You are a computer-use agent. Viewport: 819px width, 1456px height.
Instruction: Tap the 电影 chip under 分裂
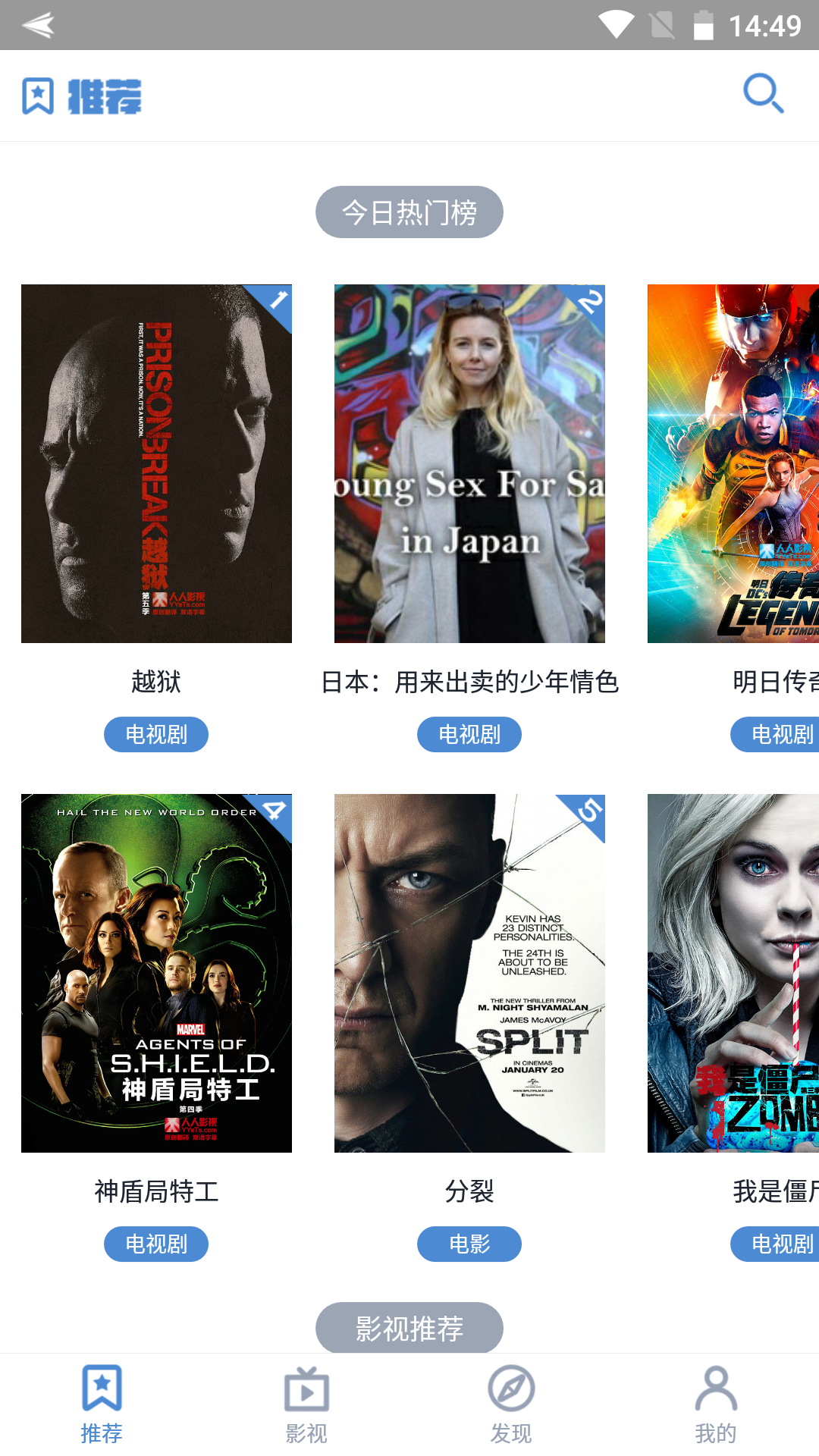(x=469, y=1244)
